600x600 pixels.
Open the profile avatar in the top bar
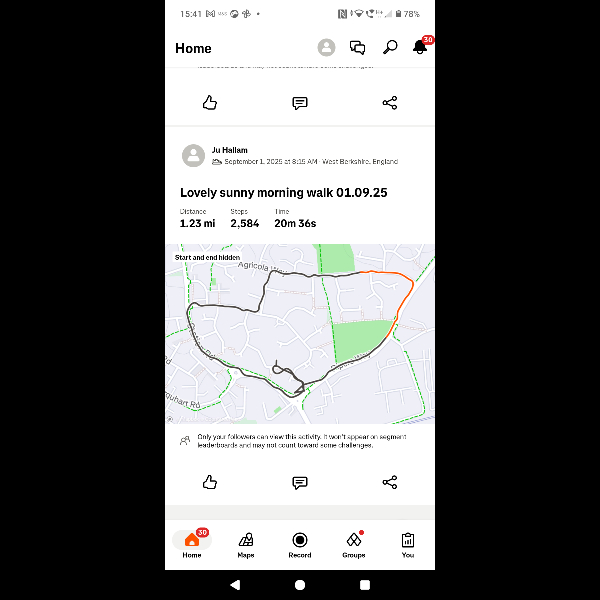326,47
